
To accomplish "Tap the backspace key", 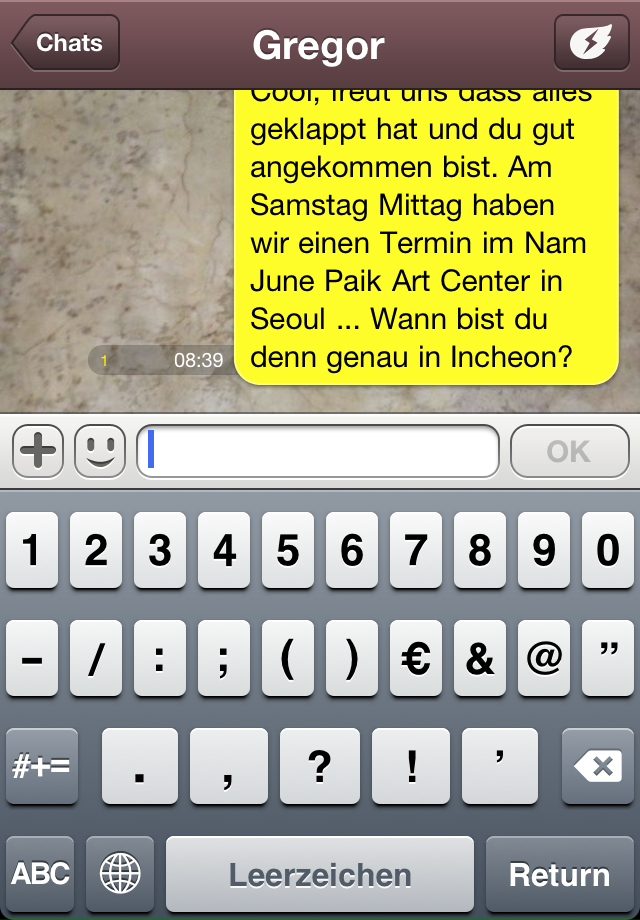I will tap(598, 767).
